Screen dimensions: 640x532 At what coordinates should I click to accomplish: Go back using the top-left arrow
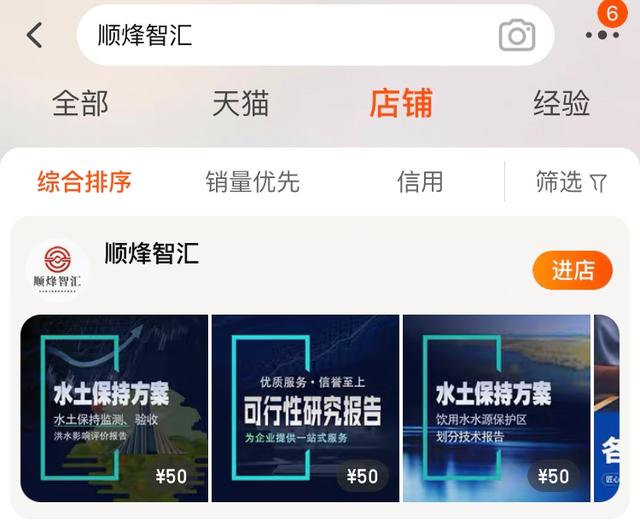[x=35, y=35]
